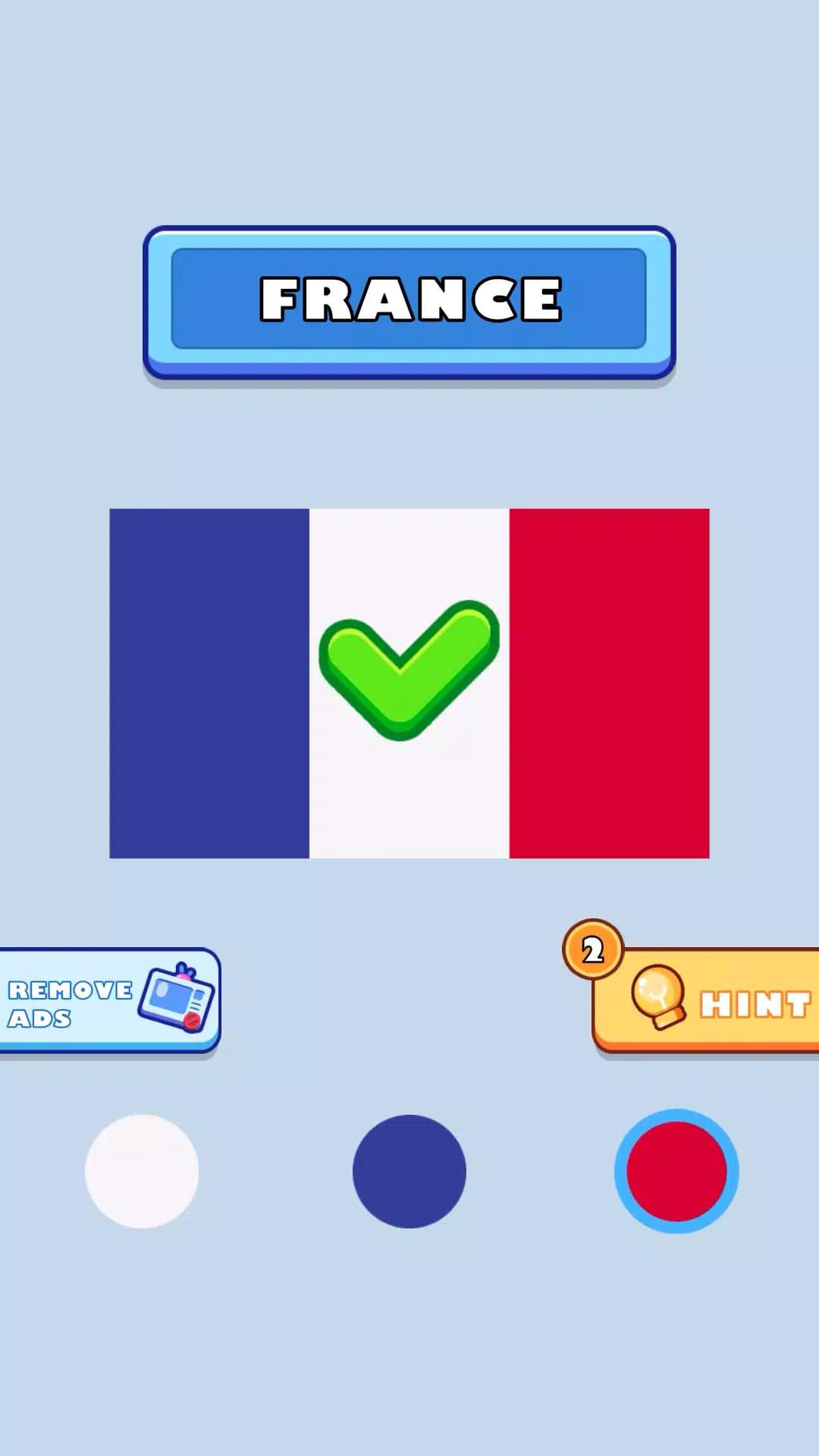The height and width of the screenshot is (1456, 819).
Task: Pick the blue color swatch
Action: [x=409, y=1172]
